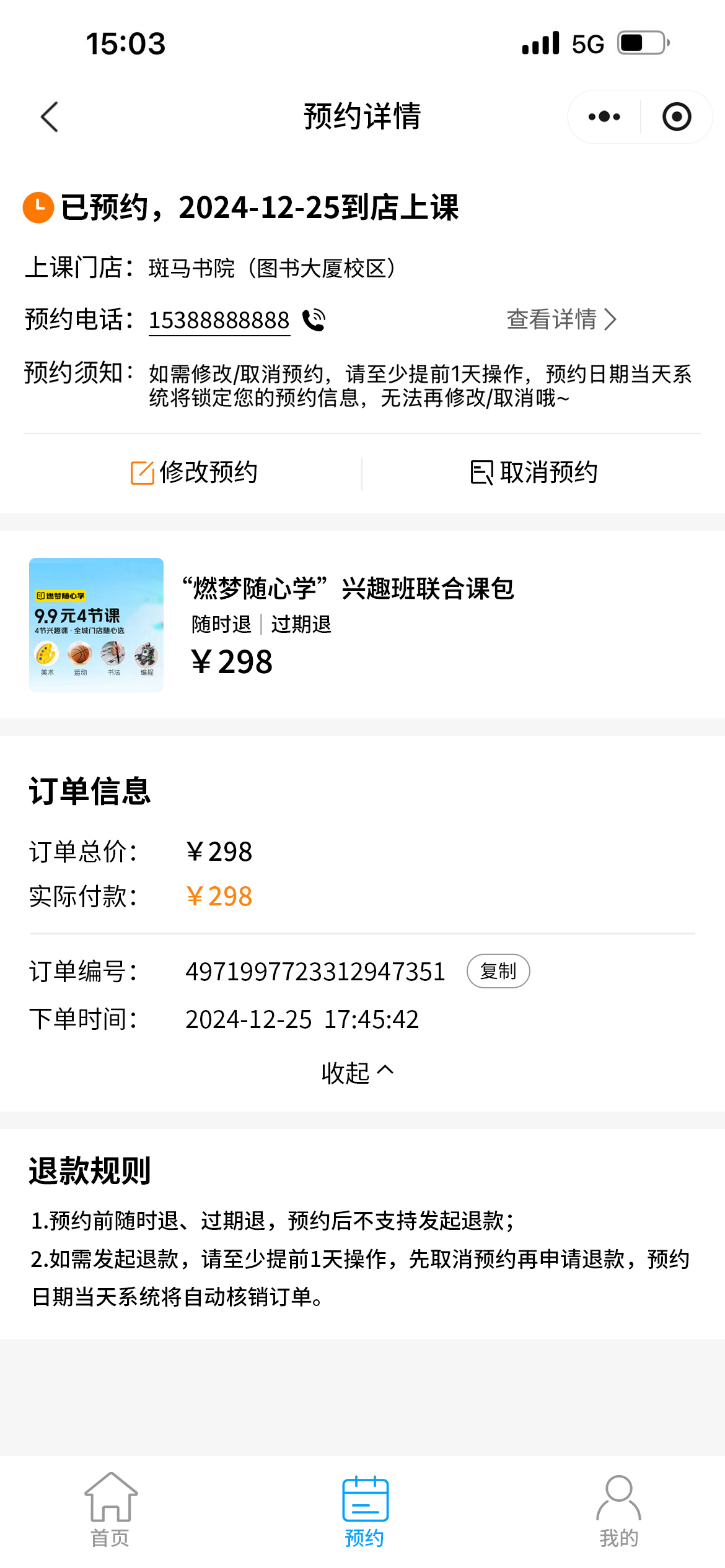Viewport: 725px width, 1568px height.
Task: Tap 取消预约 to cancel the booking
Action: tap(534, 473)
